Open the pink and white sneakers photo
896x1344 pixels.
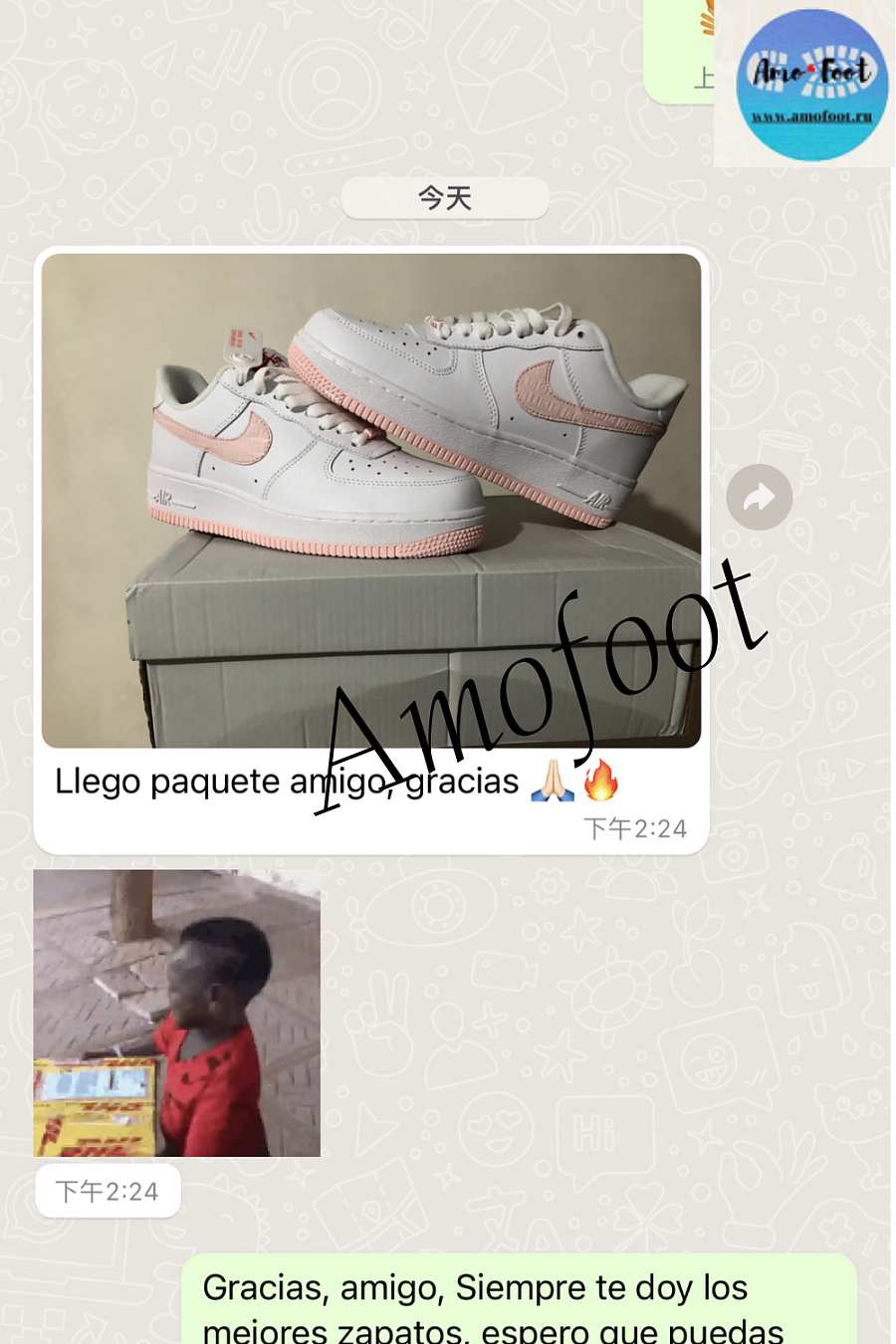click(x=370, y=478)
